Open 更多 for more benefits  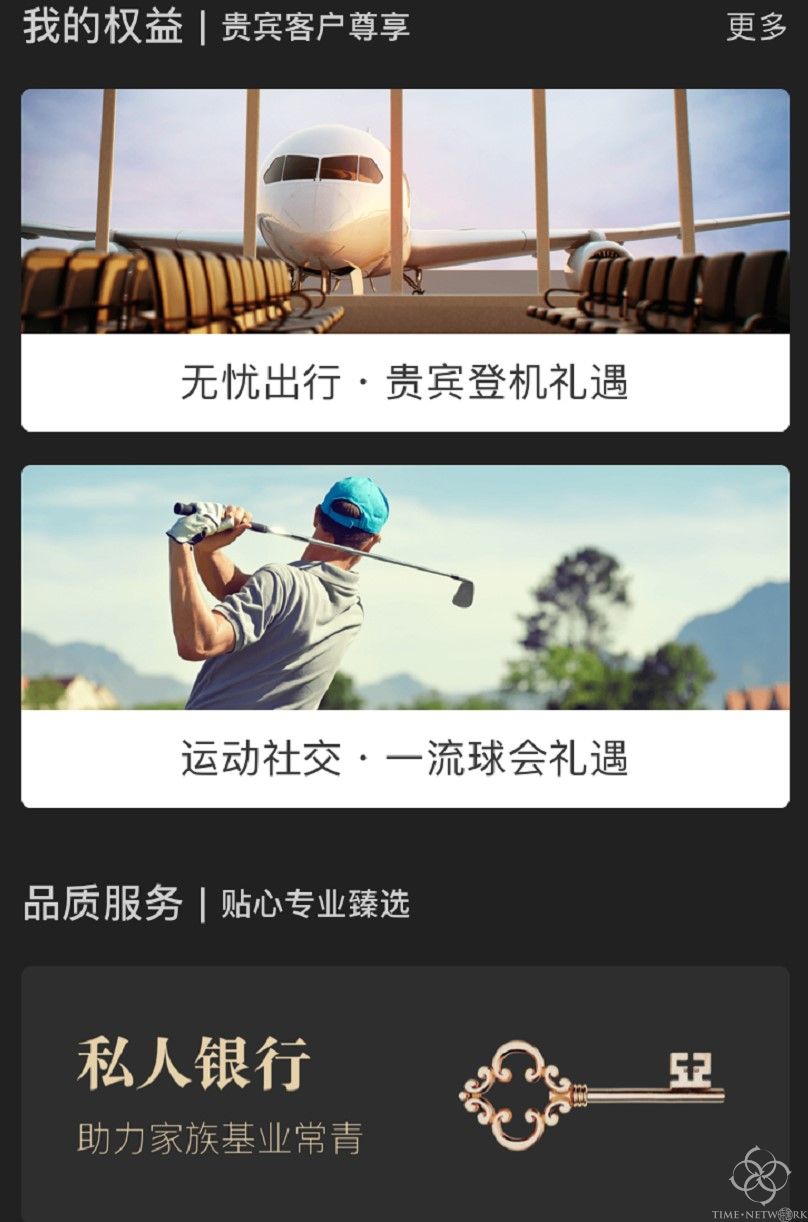click(756, 27)
